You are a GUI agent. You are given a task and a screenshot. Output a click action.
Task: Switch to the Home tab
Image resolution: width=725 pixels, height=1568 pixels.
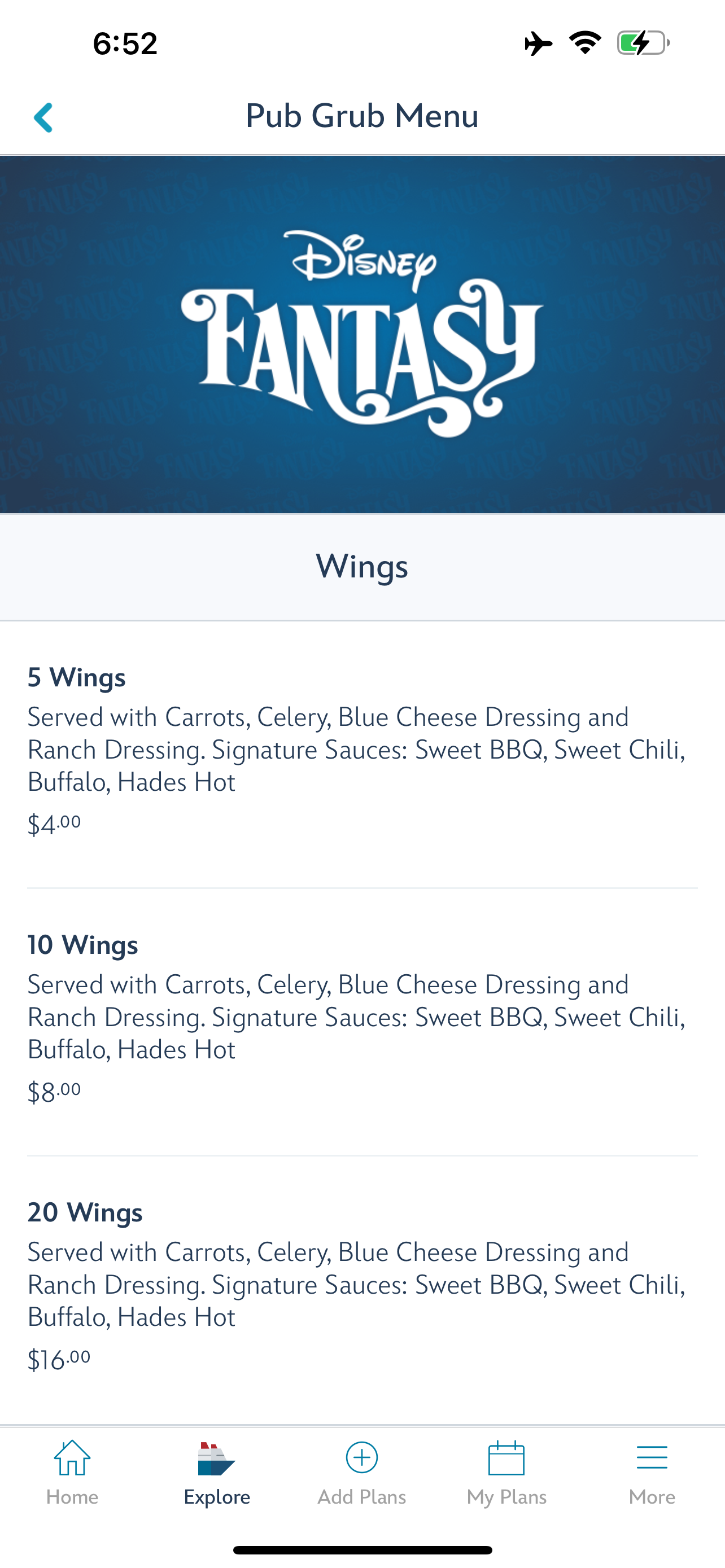(x=72, y=1472)
